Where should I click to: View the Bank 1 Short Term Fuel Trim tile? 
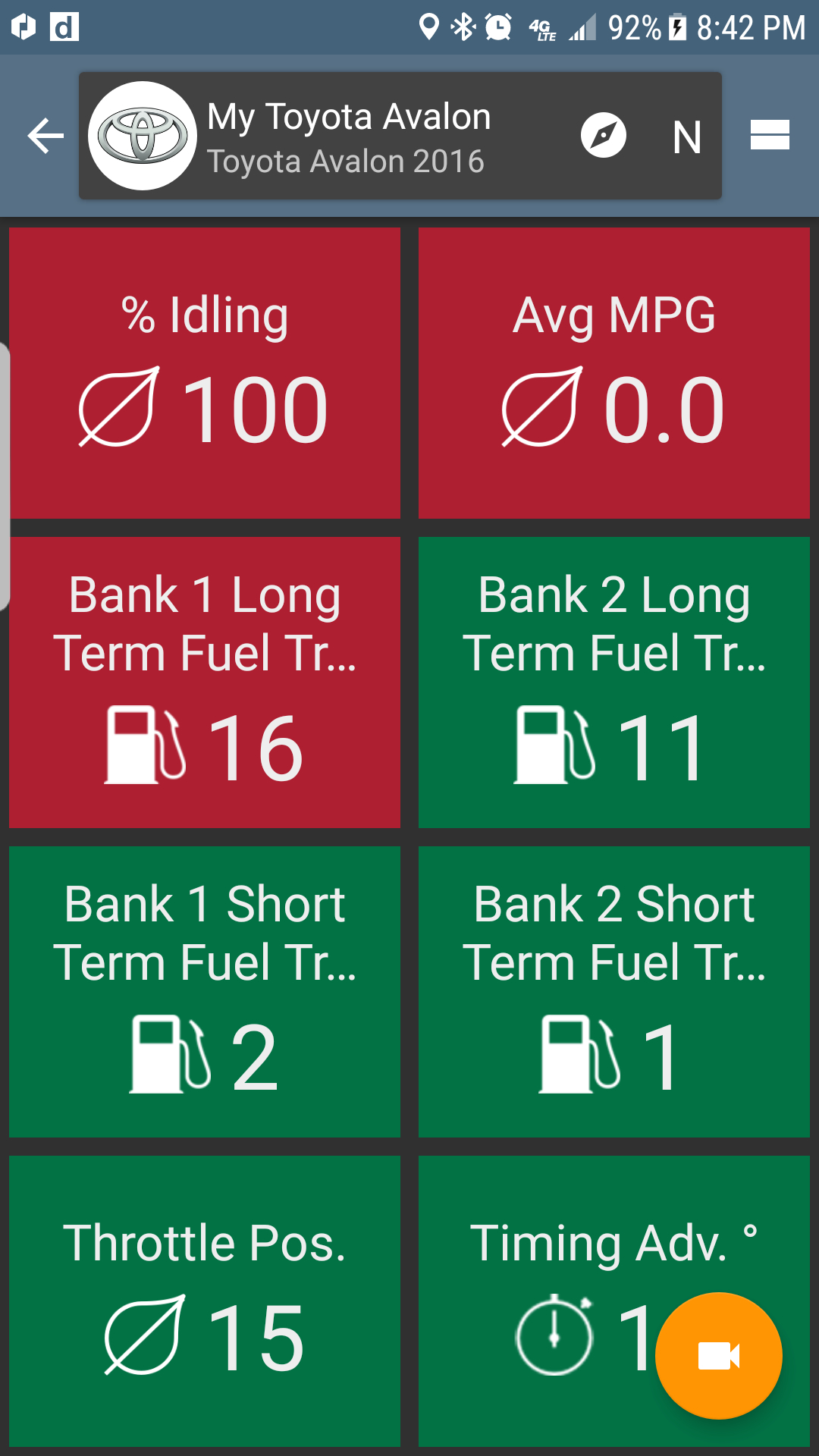pos(205,992)
